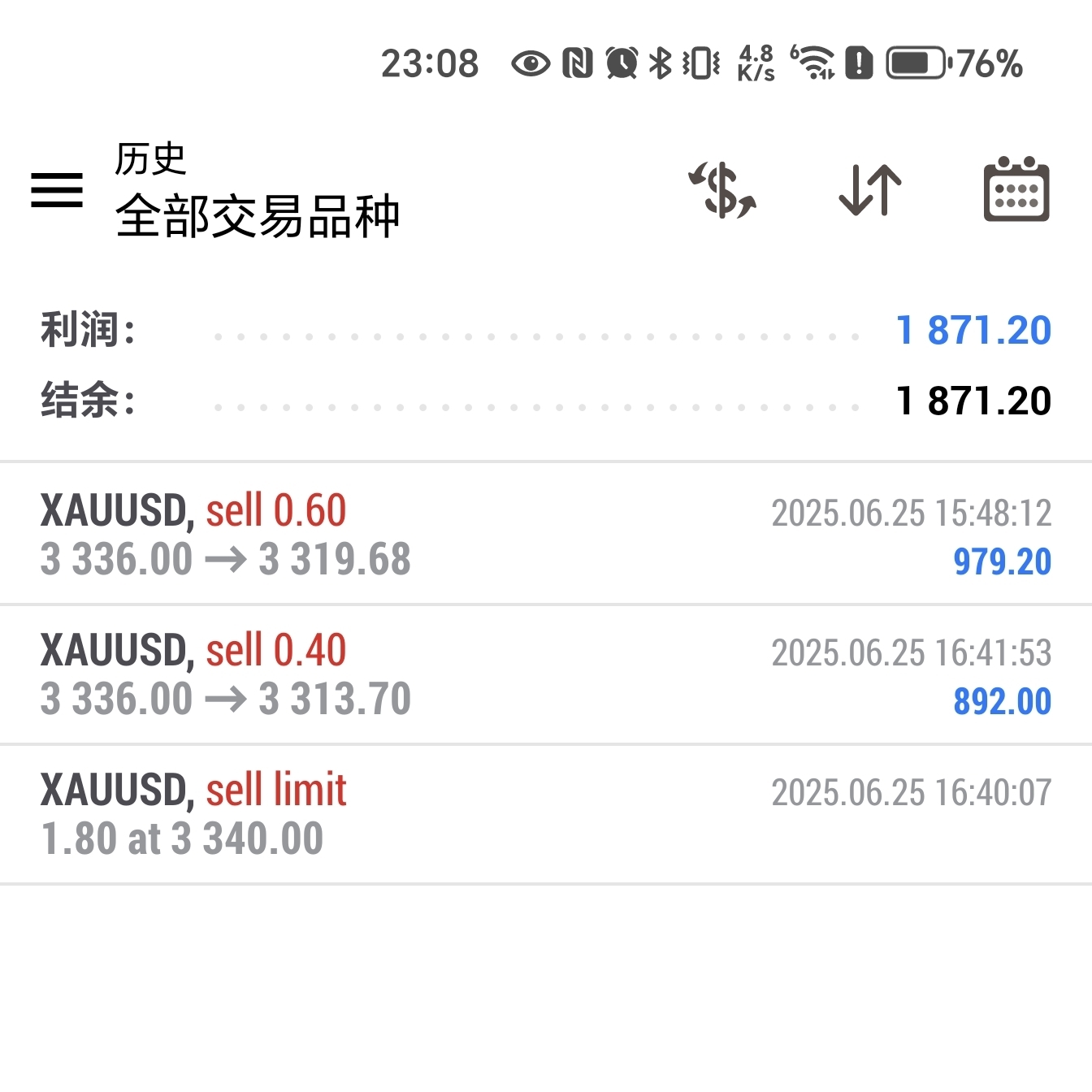This screenshot has width=1092, height=1092.
Task: Expand the XAUUSD sell 0.60 trade
Action: [546, 534]
